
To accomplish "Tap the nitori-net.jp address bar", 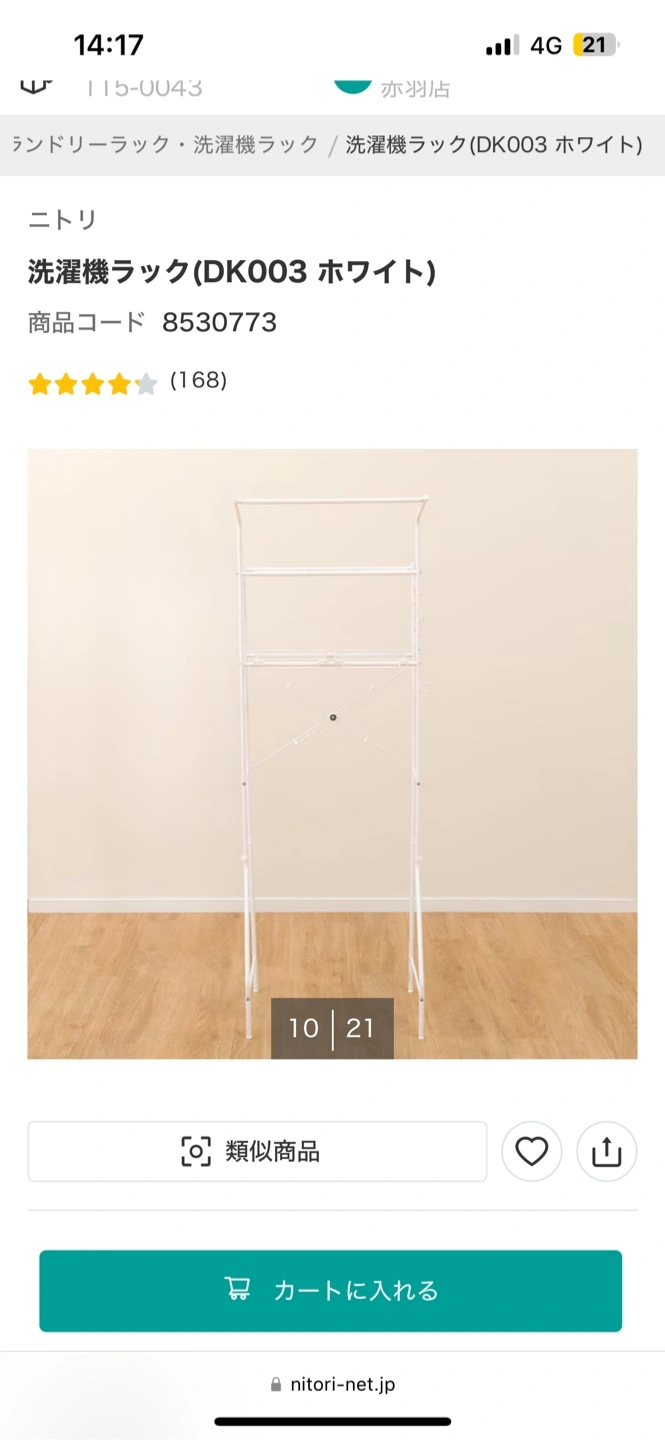I will (333, 1384).
